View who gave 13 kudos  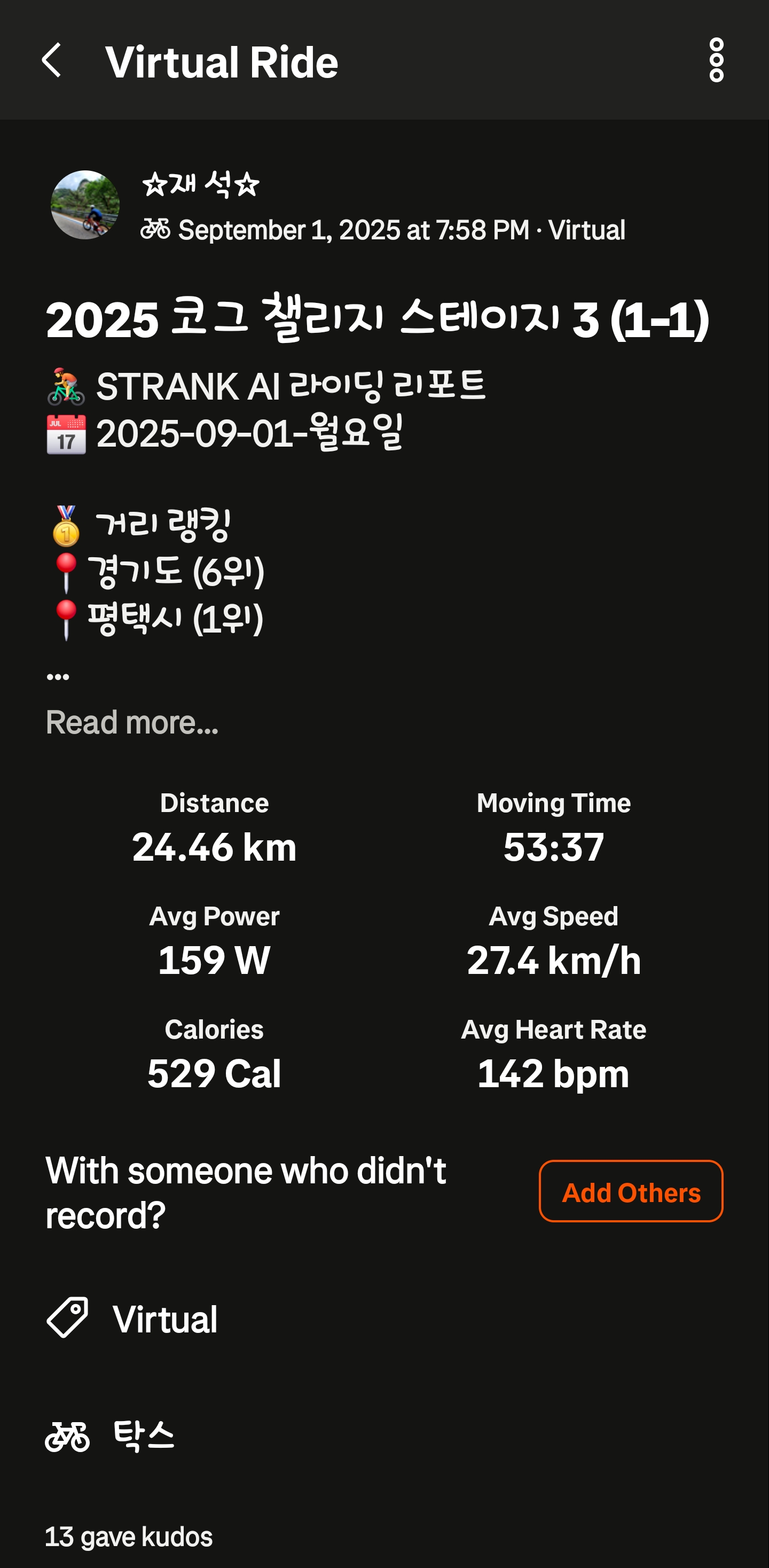point(129,1537)
